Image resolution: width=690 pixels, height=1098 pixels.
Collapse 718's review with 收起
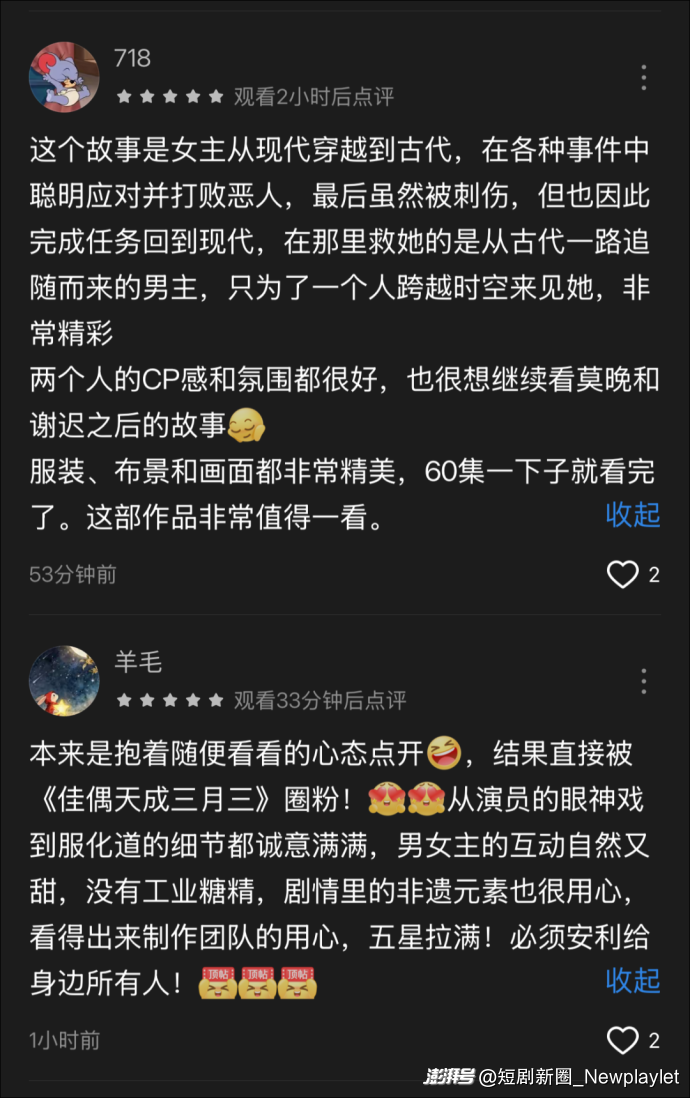(633, 515)
